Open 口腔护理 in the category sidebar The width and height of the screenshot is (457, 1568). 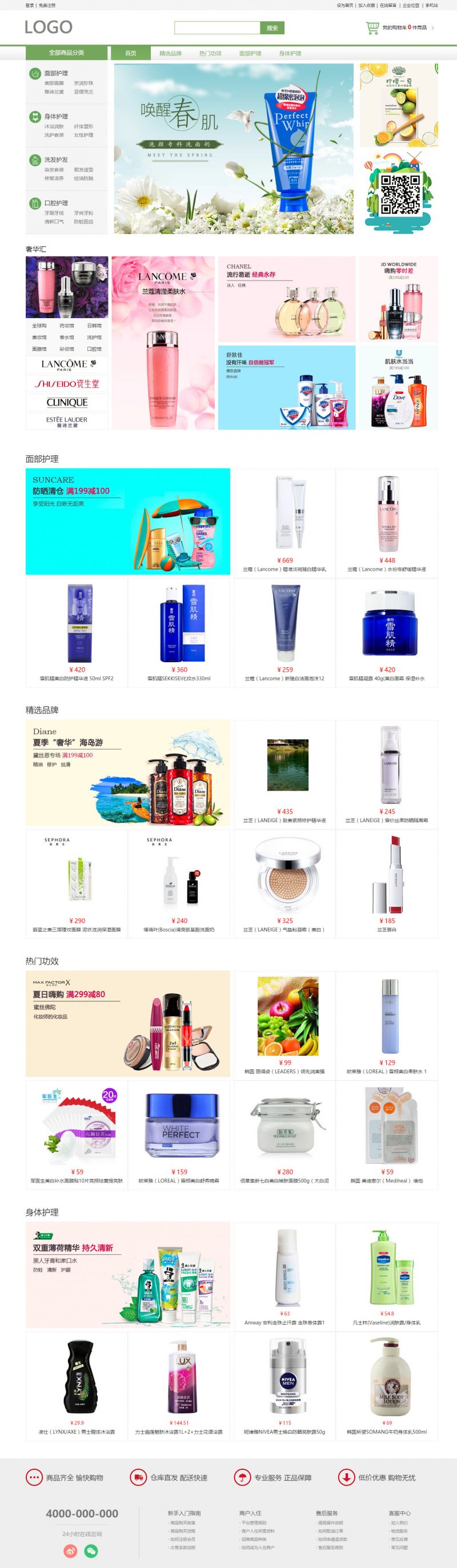[x=55, y=203]
